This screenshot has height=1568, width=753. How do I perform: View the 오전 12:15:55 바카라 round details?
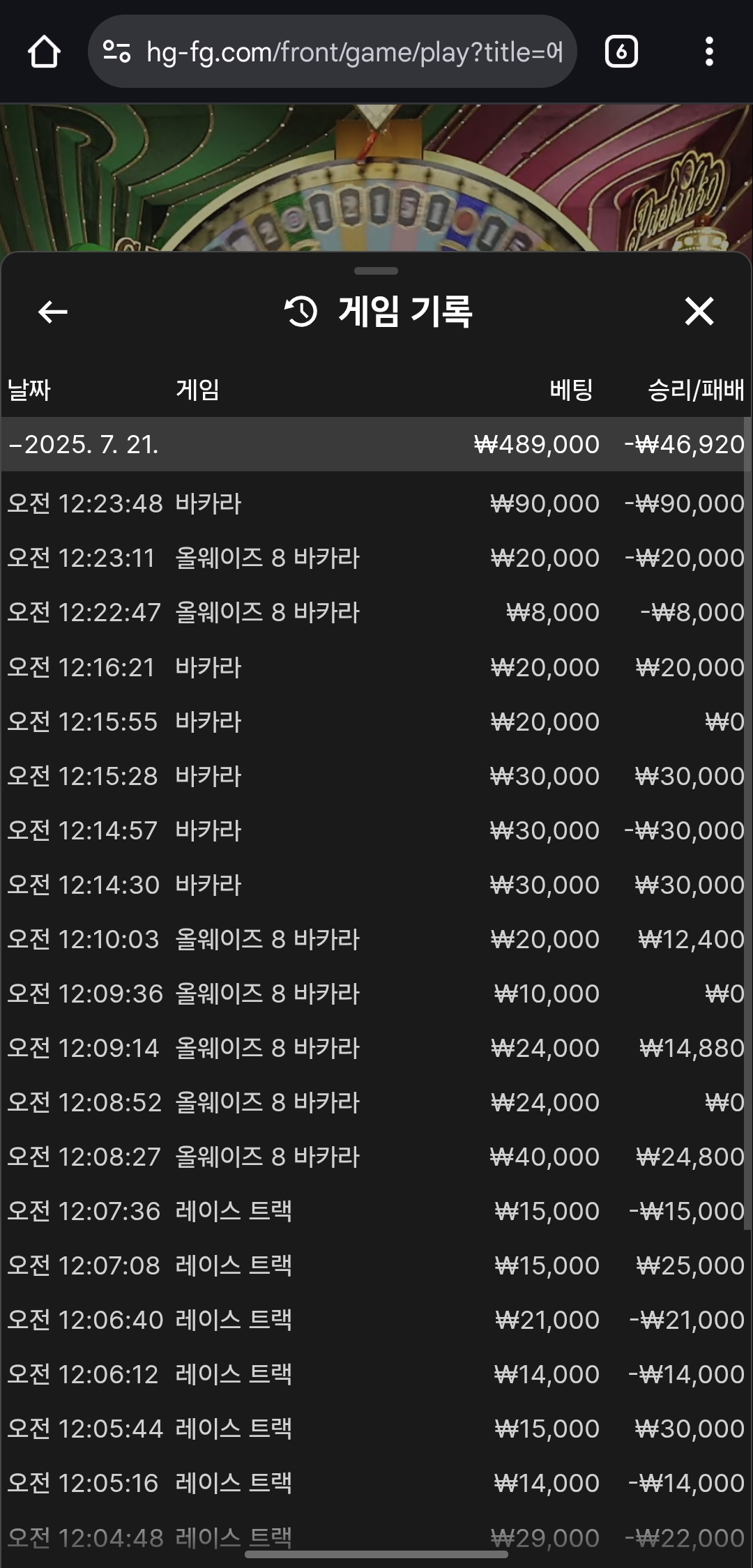pyautogui.click(x=374, y=722)
